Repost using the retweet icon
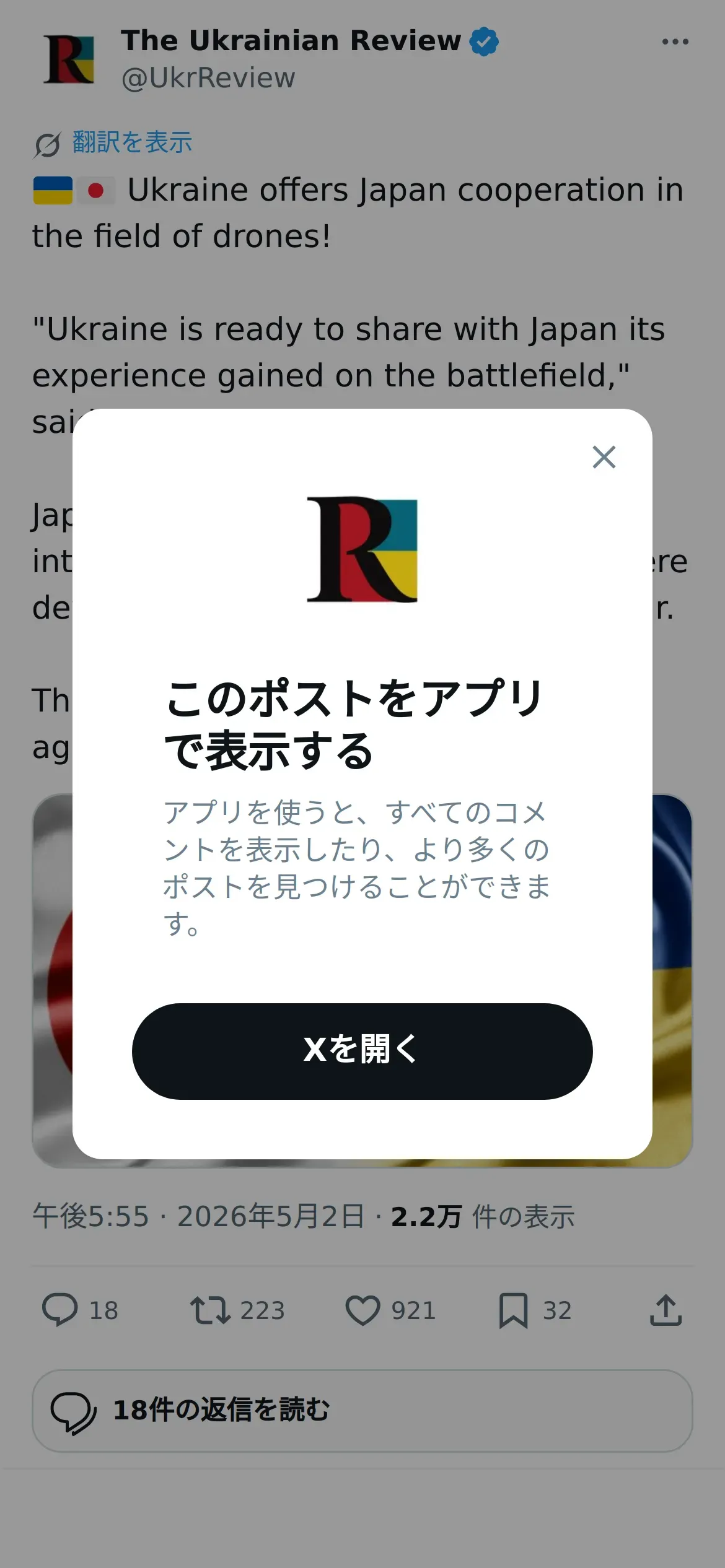725x1568 pixels. point(210,1310)
